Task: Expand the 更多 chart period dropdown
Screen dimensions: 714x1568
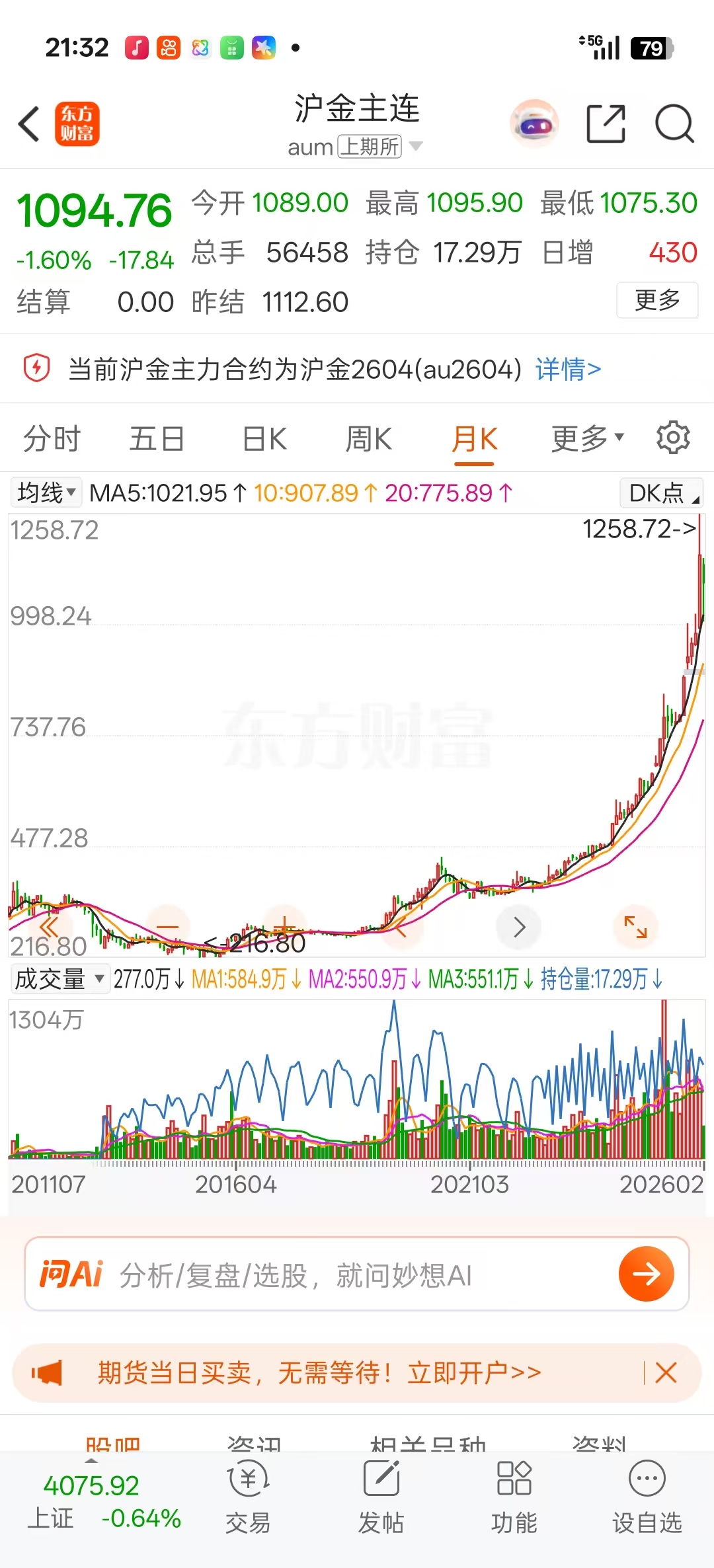Action: coord(587,439)
